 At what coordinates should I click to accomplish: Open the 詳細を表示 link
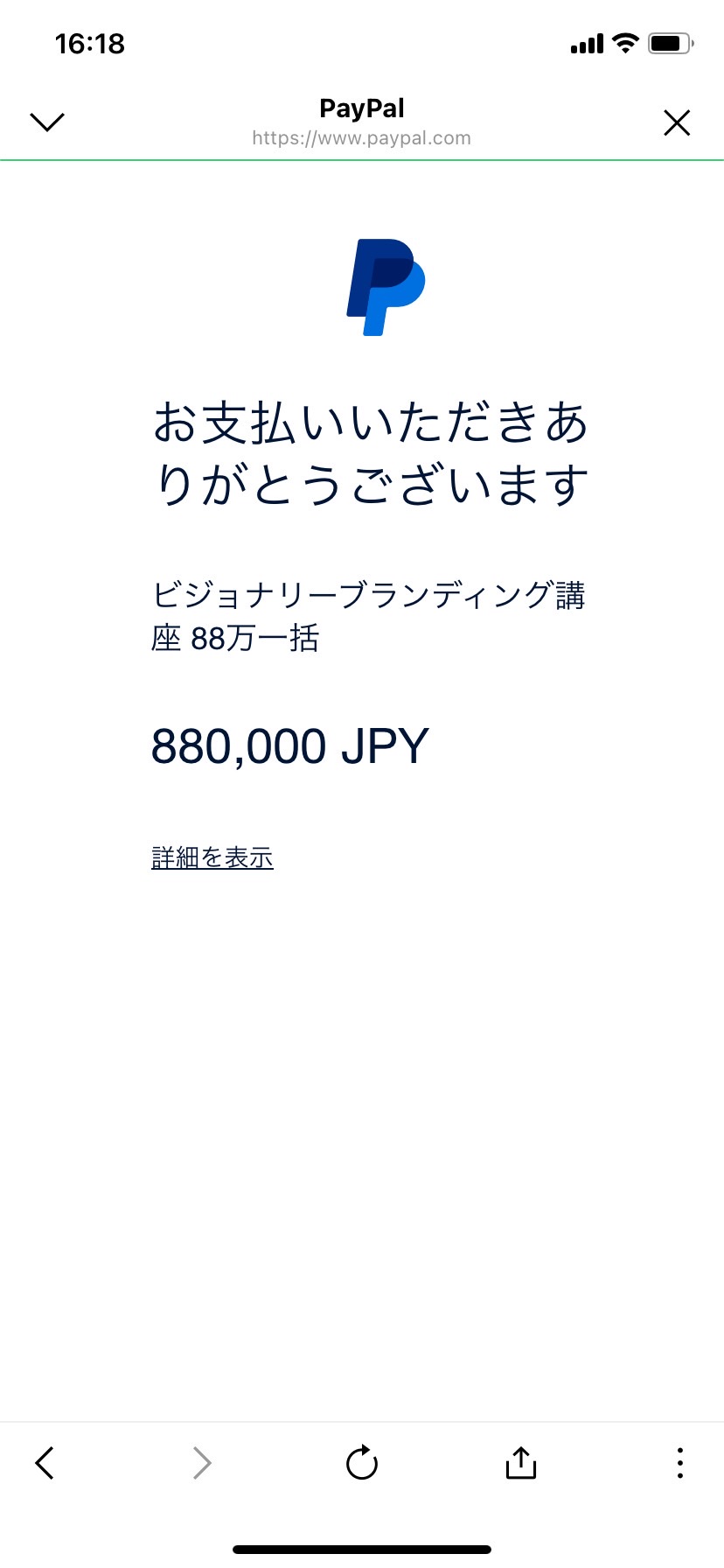(212, 857)
